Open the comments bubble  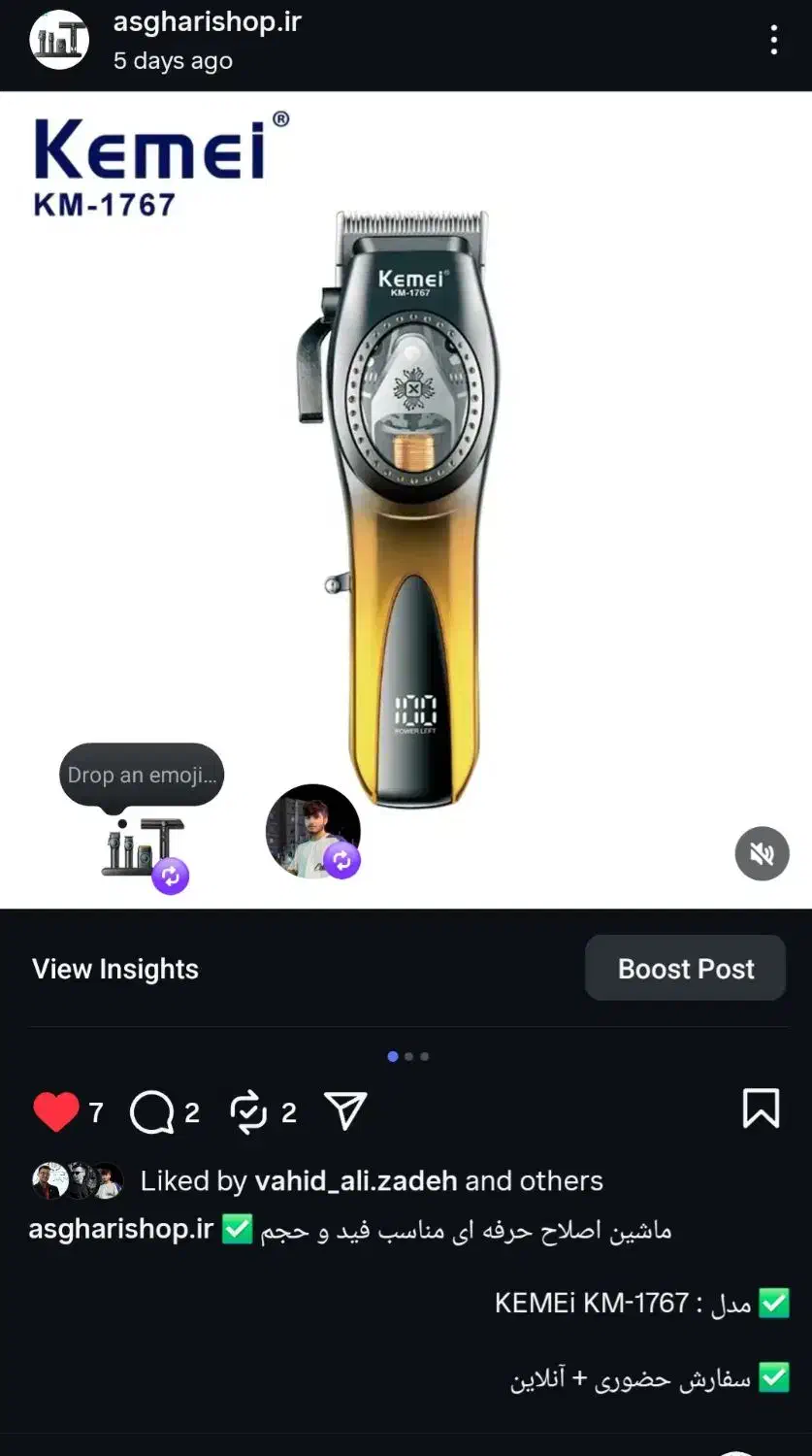pos(152,1112)
